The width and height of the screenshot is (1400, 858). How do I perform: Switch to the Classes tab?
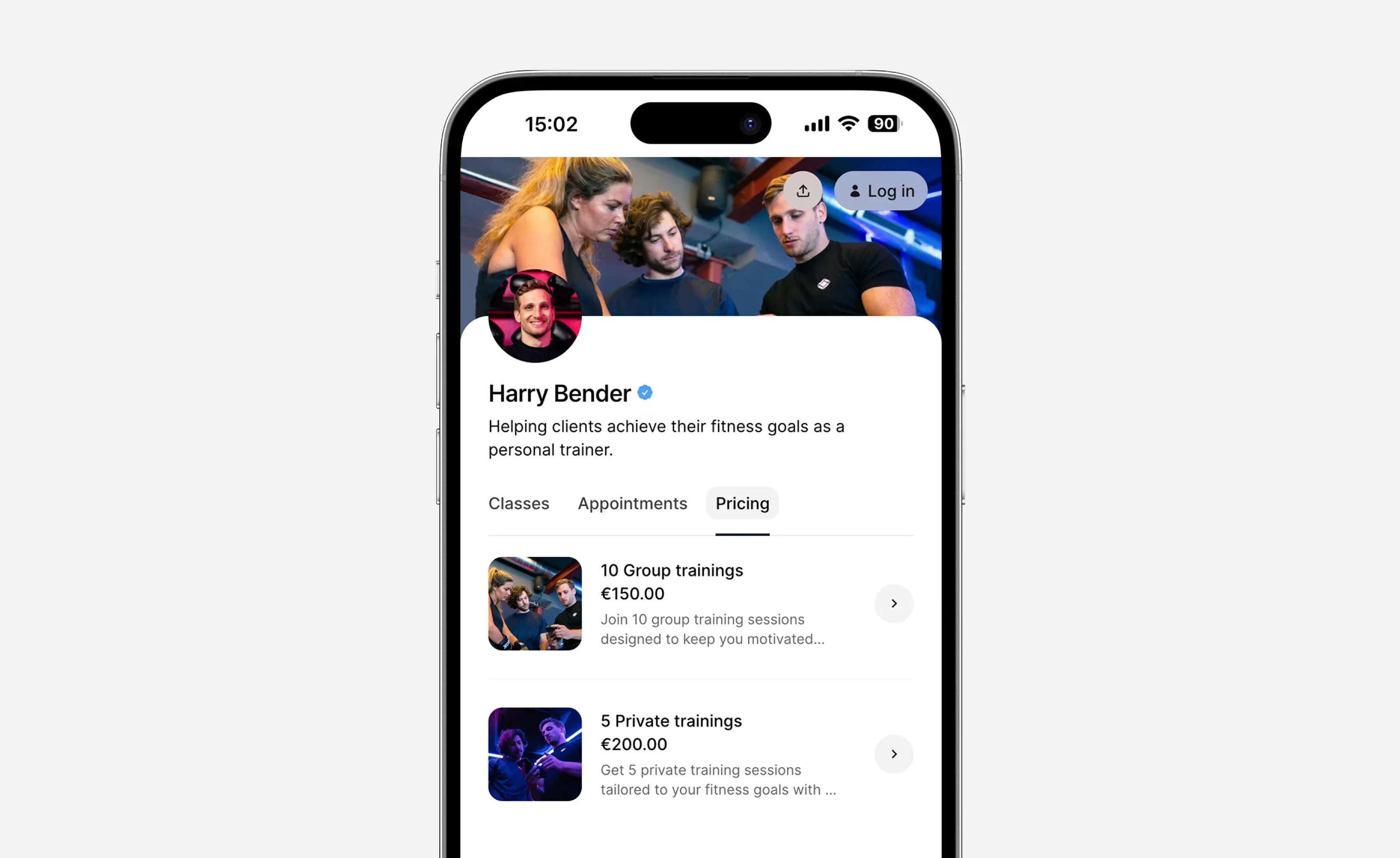point(518,503)
